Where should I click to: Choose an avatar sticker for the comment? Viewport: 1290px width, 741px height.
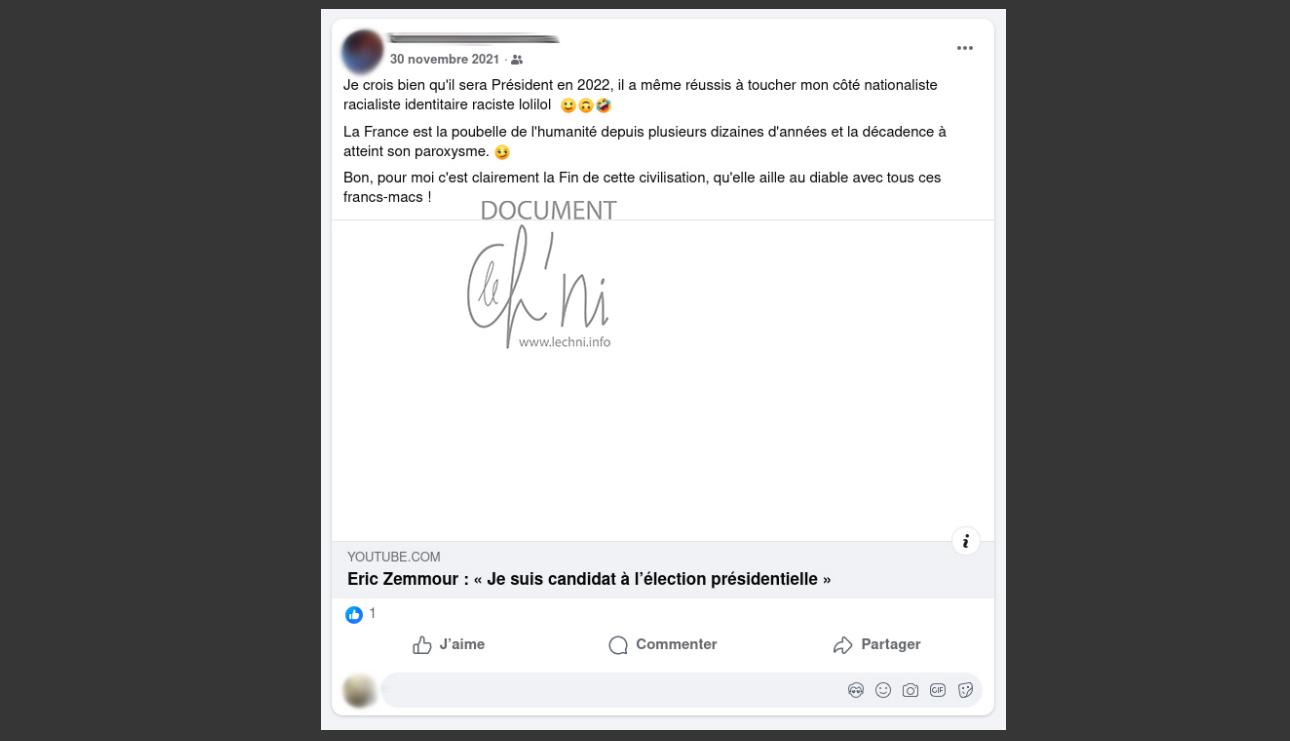tap(856, 690)
